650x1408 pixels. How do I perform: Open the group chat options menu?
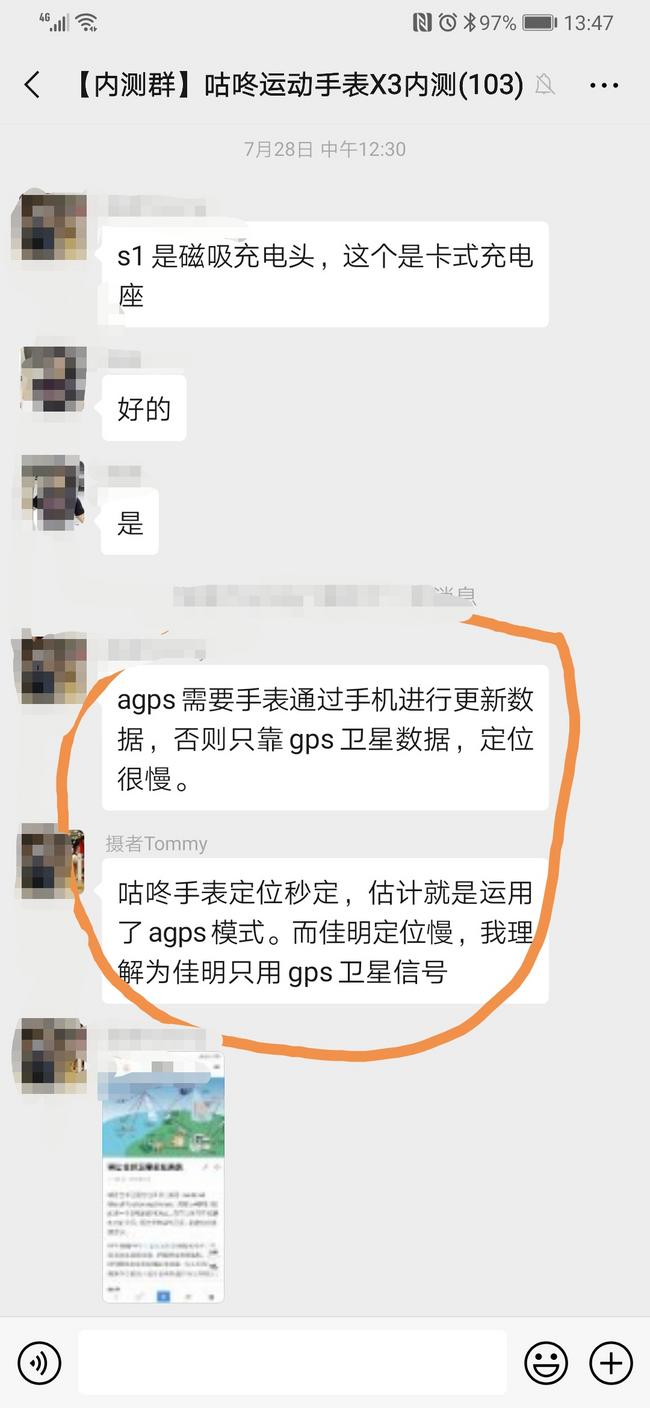[x=604, y=86]
